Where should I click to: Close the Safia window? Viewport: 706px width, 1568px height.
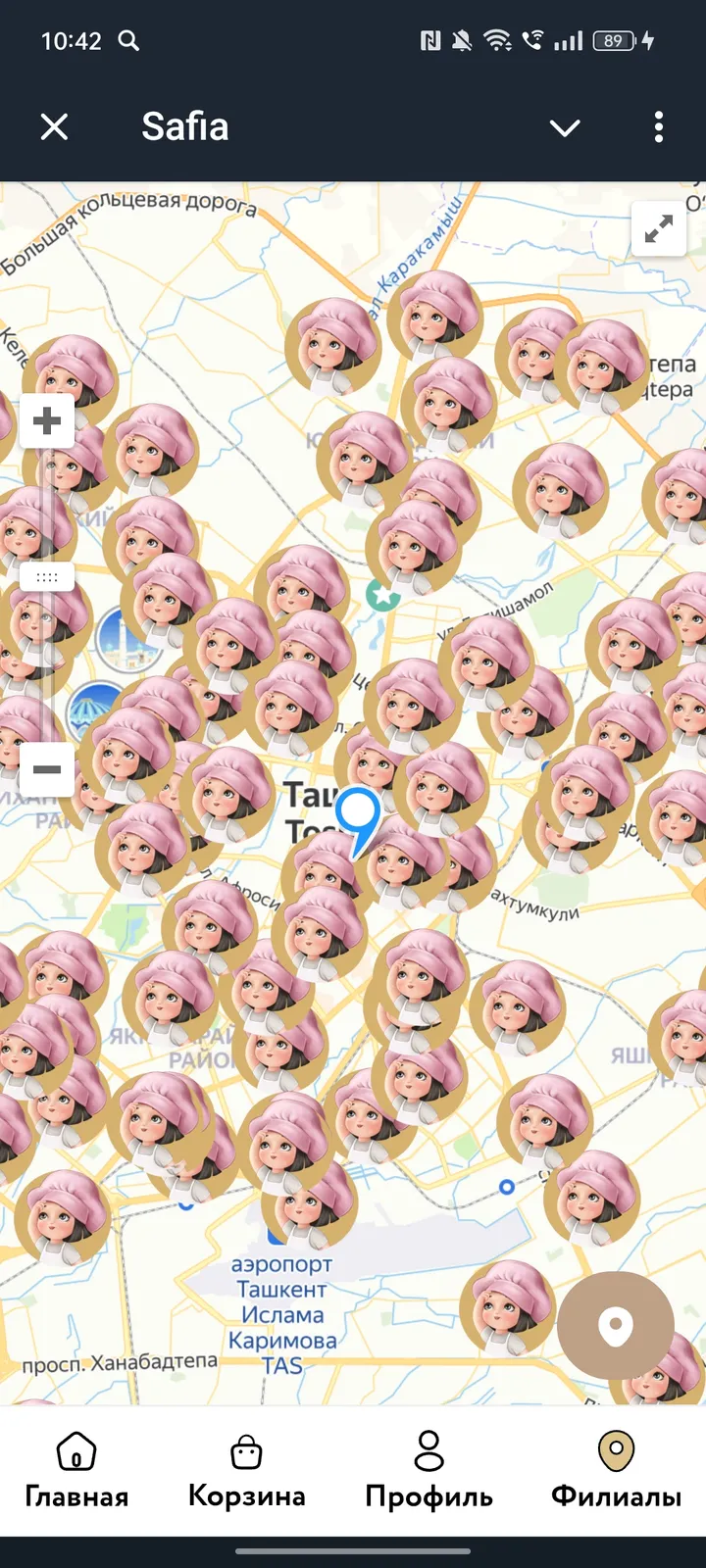point(55,126)
